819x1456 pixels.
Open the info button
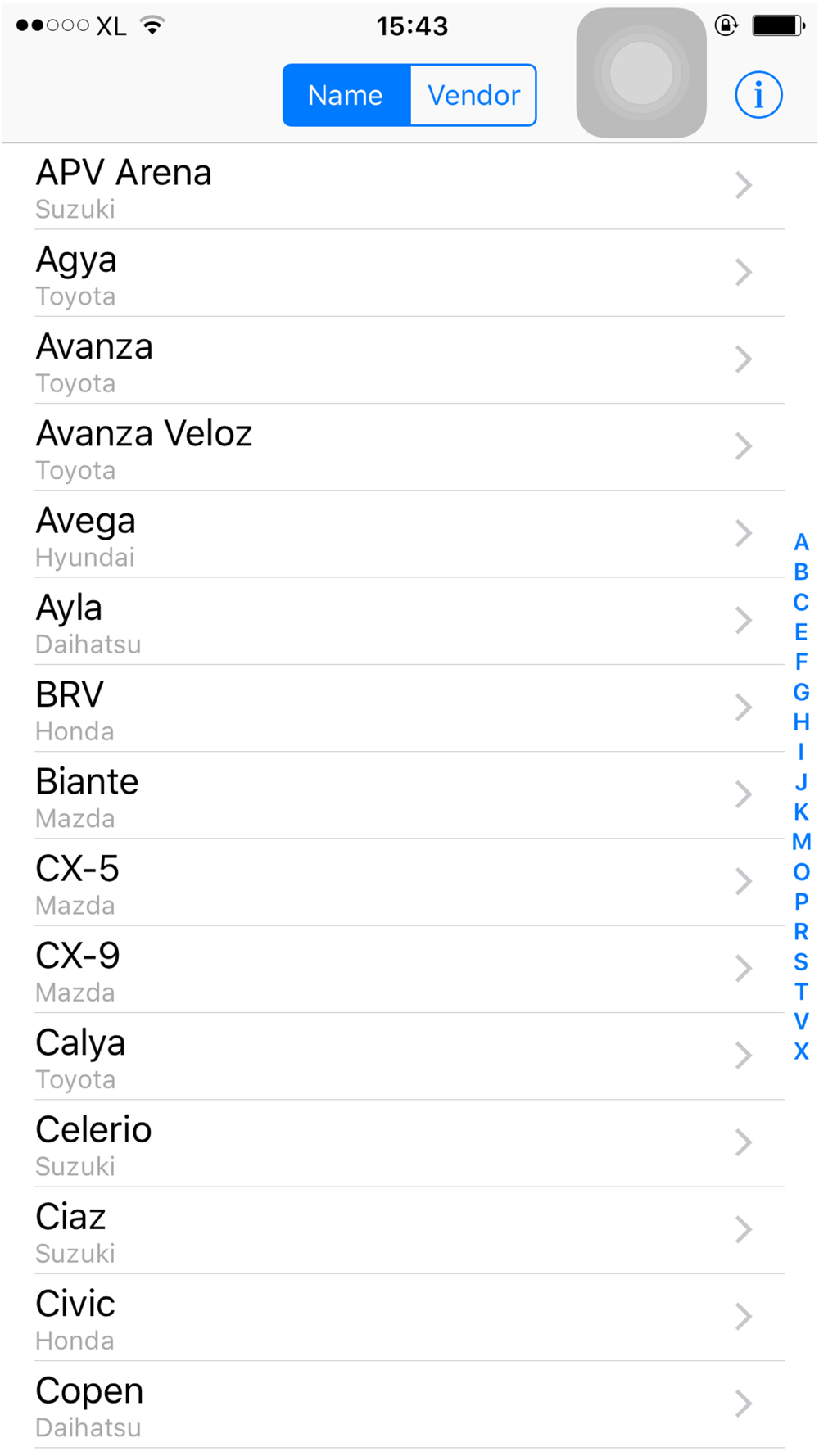pos(758,95)
